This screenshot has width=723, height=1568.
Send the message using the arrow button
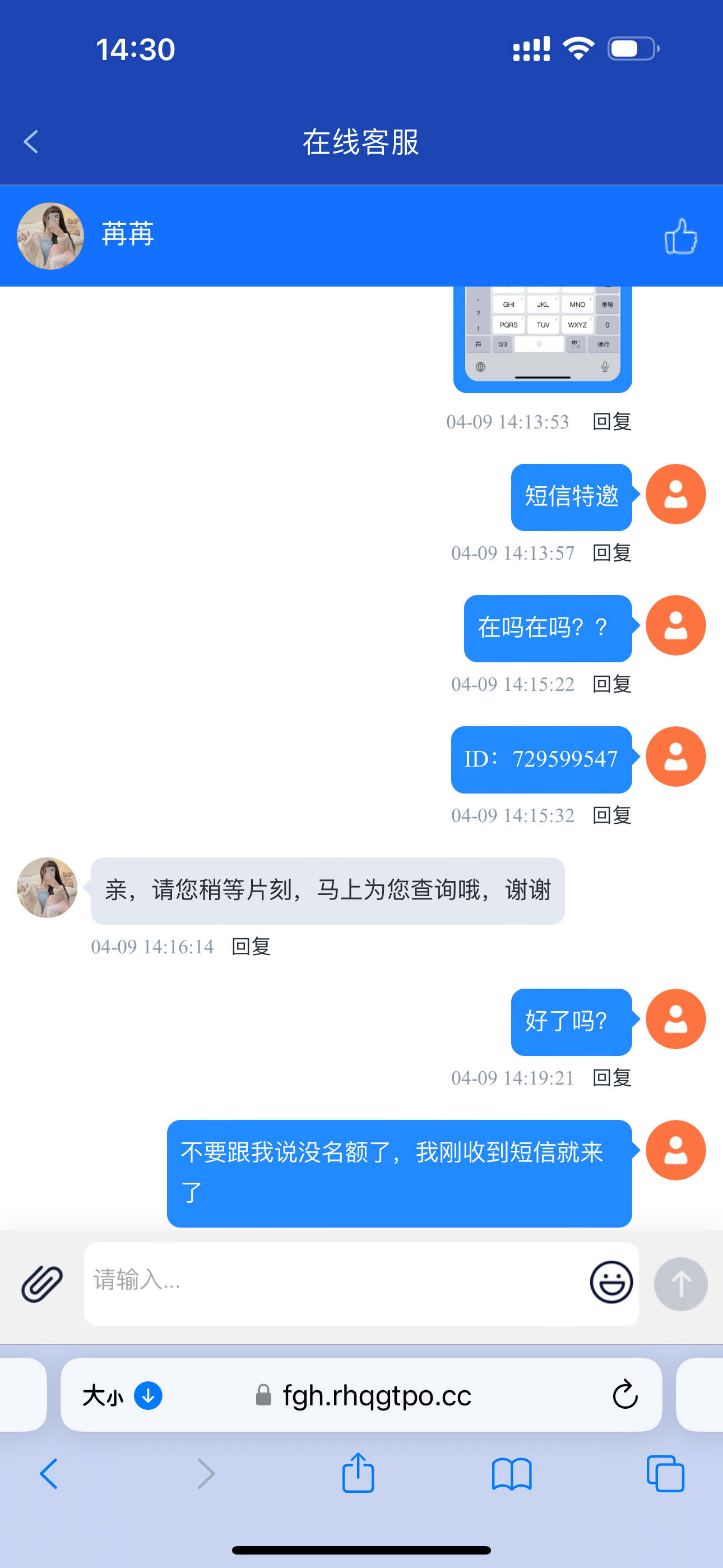coord(680,1284)
